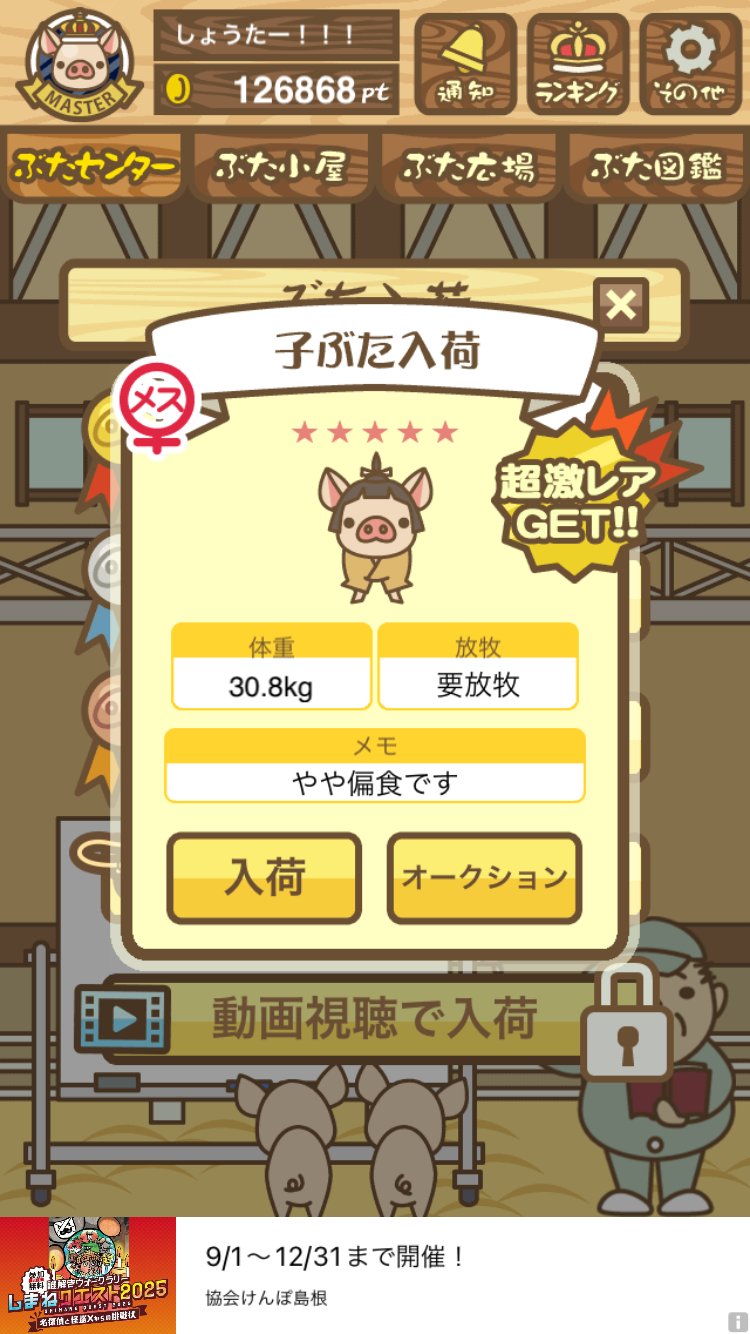The image size is (750, 1334).
Task: Go to the ぶた広場 tab
Action: 468,167
